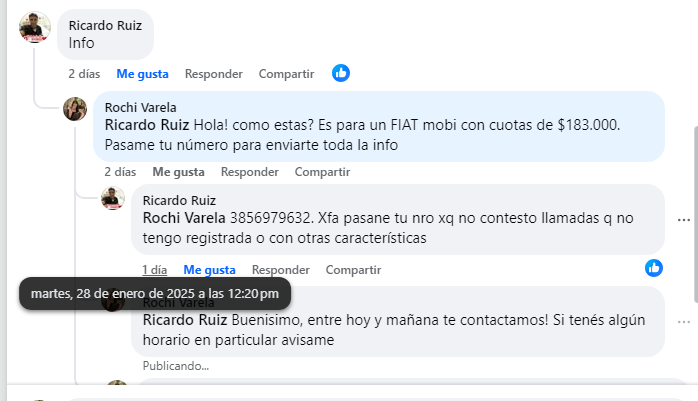
Task: Reply to Ricardo Ruiz's phone number comment
Action: pos(281,270)
